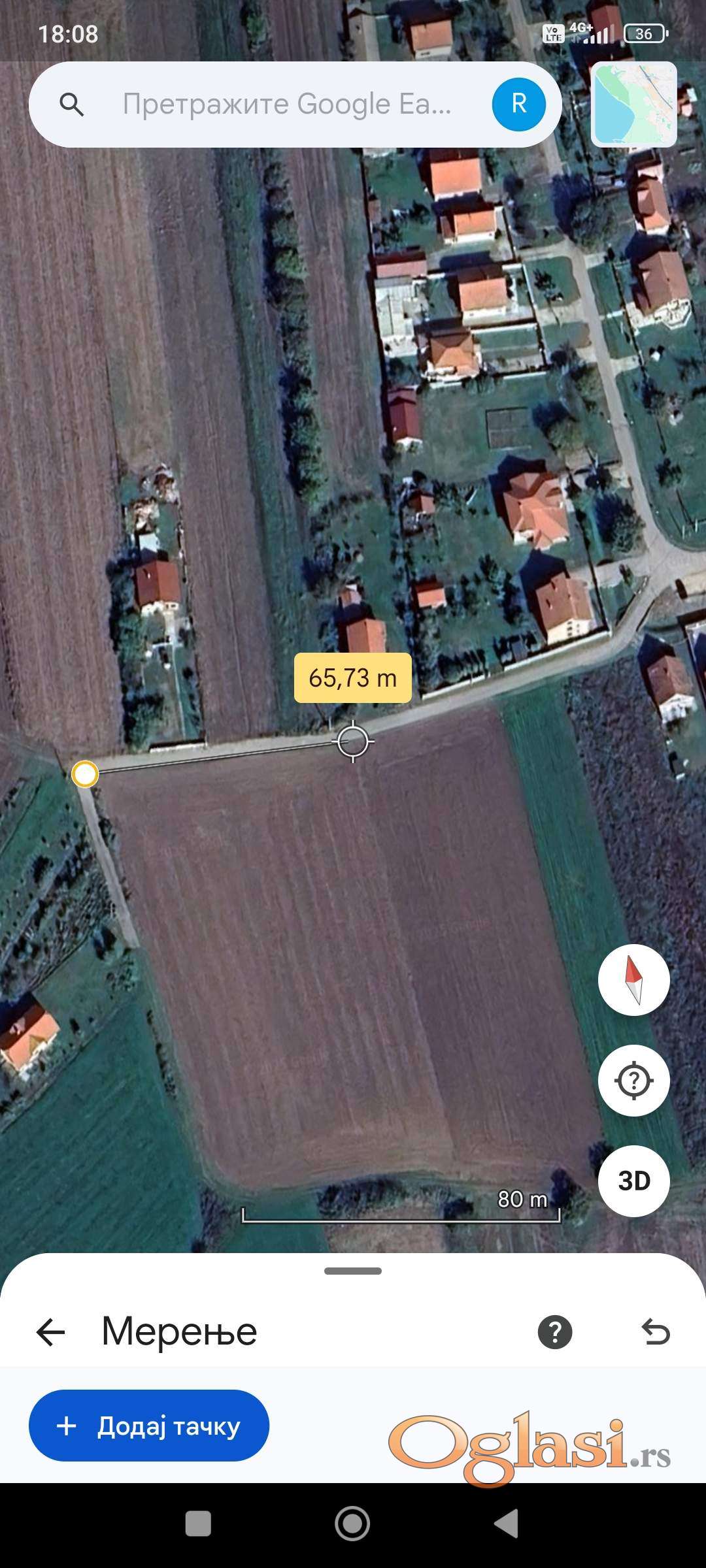Tap the system home button

pyautogui.click(x=352, y=1524)
